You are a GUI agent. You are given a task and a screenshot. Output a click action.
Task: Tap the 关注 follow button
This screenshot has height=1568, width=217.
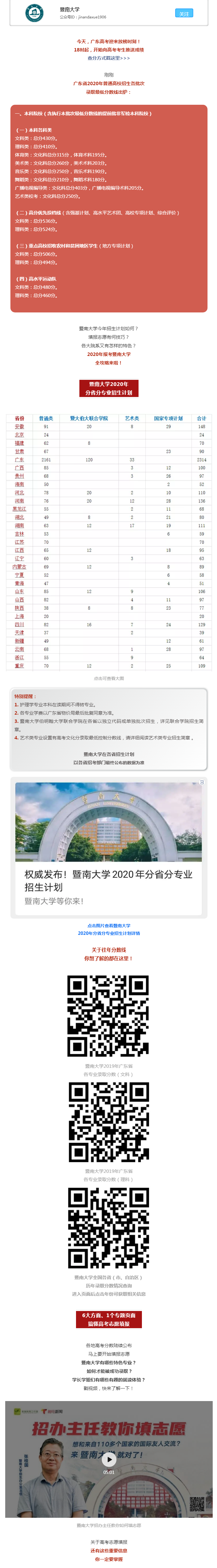pos(184,13)
